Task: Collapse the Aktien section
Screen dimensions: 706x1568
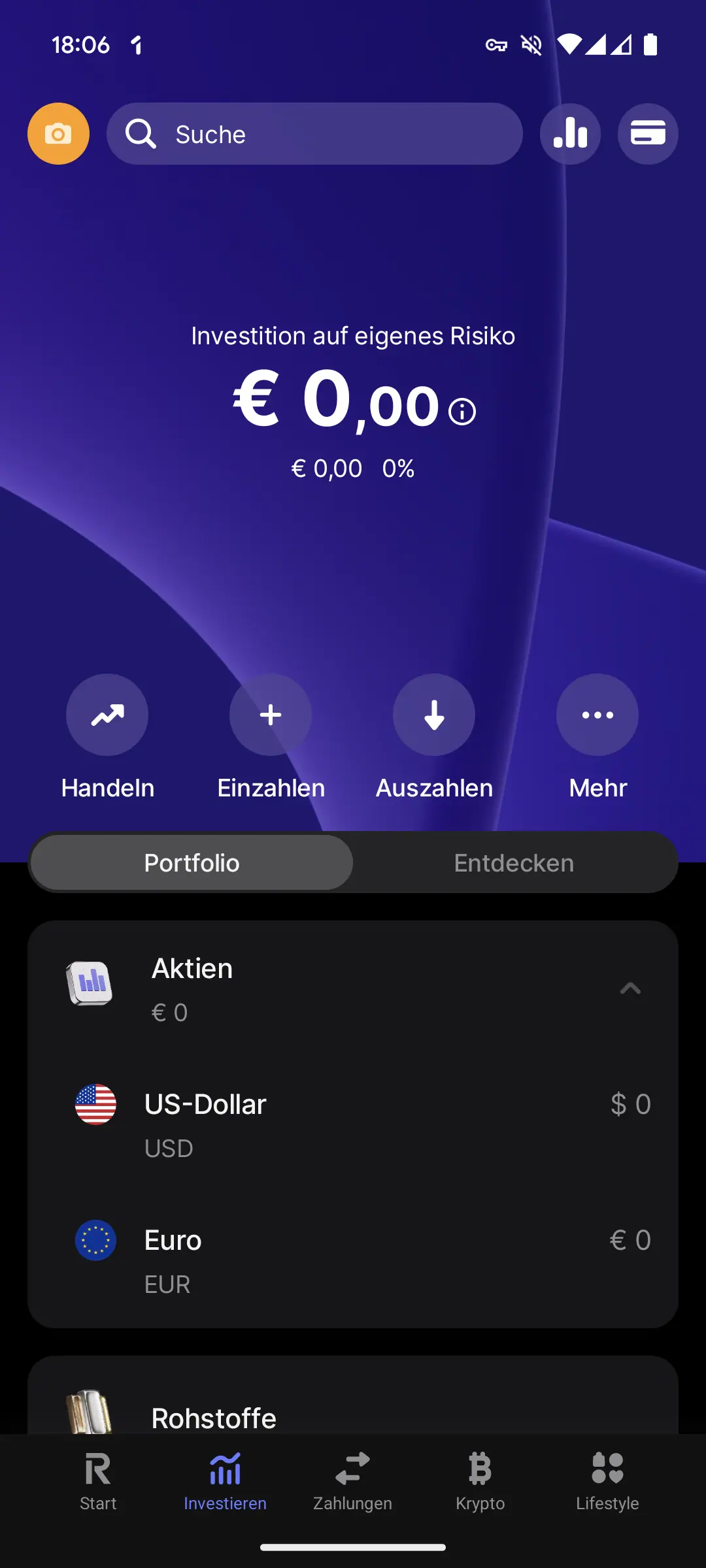Action: tap(630, 988)
